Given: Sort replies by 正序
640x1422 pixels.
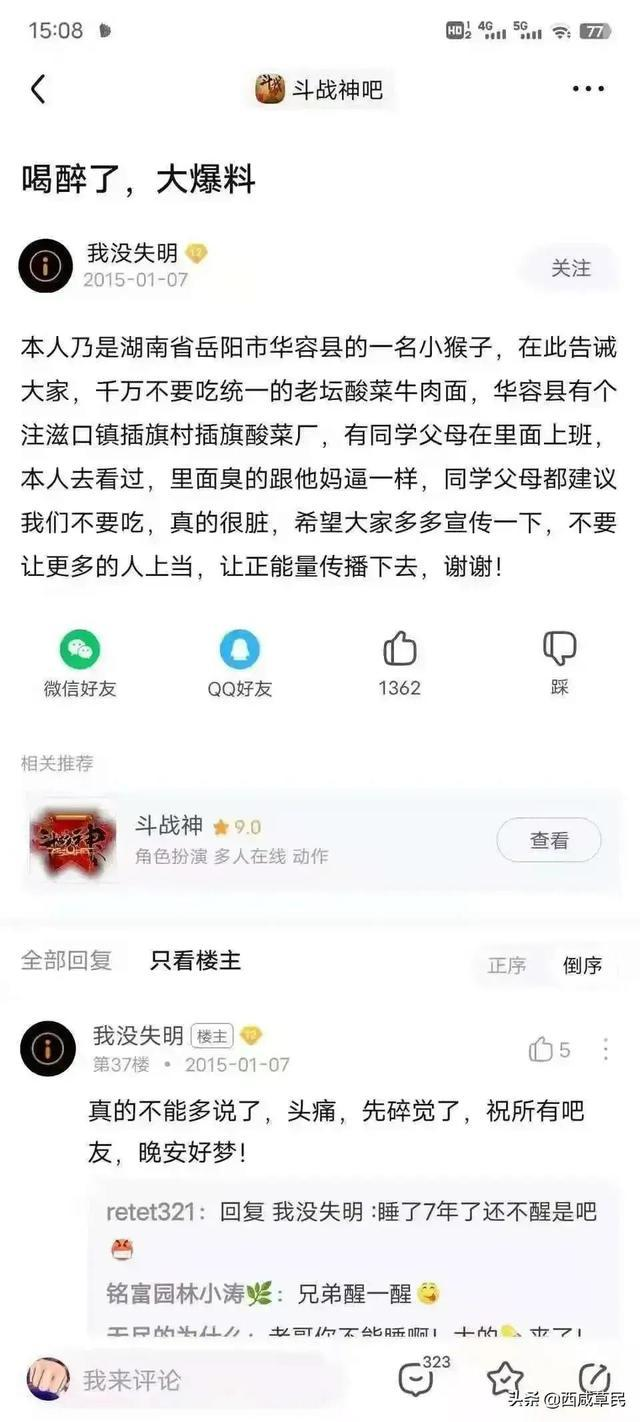Looking at the screenshot, I should click(x=507, y=965).
